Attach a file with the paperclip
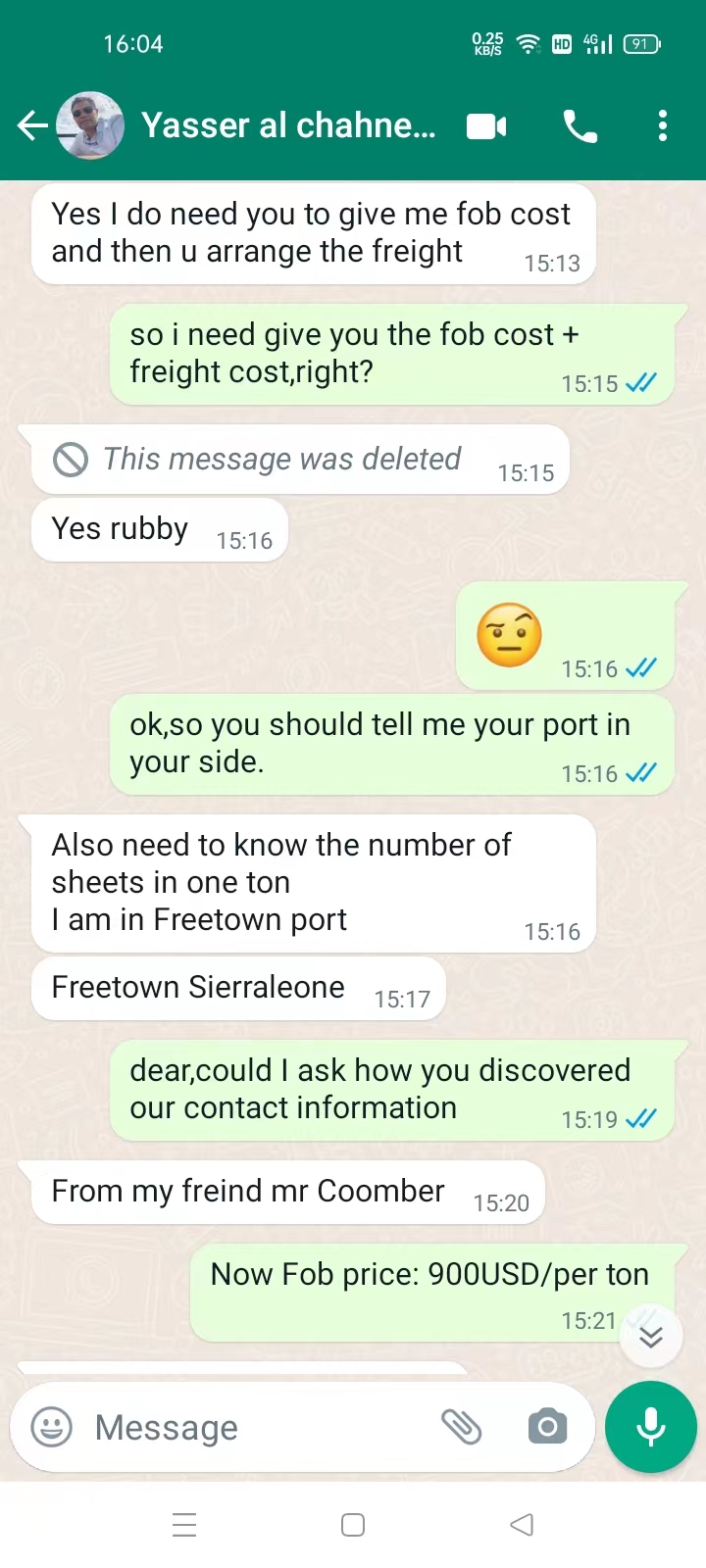The width and height of the screenshot is (706, 1568). (461, 1427)
